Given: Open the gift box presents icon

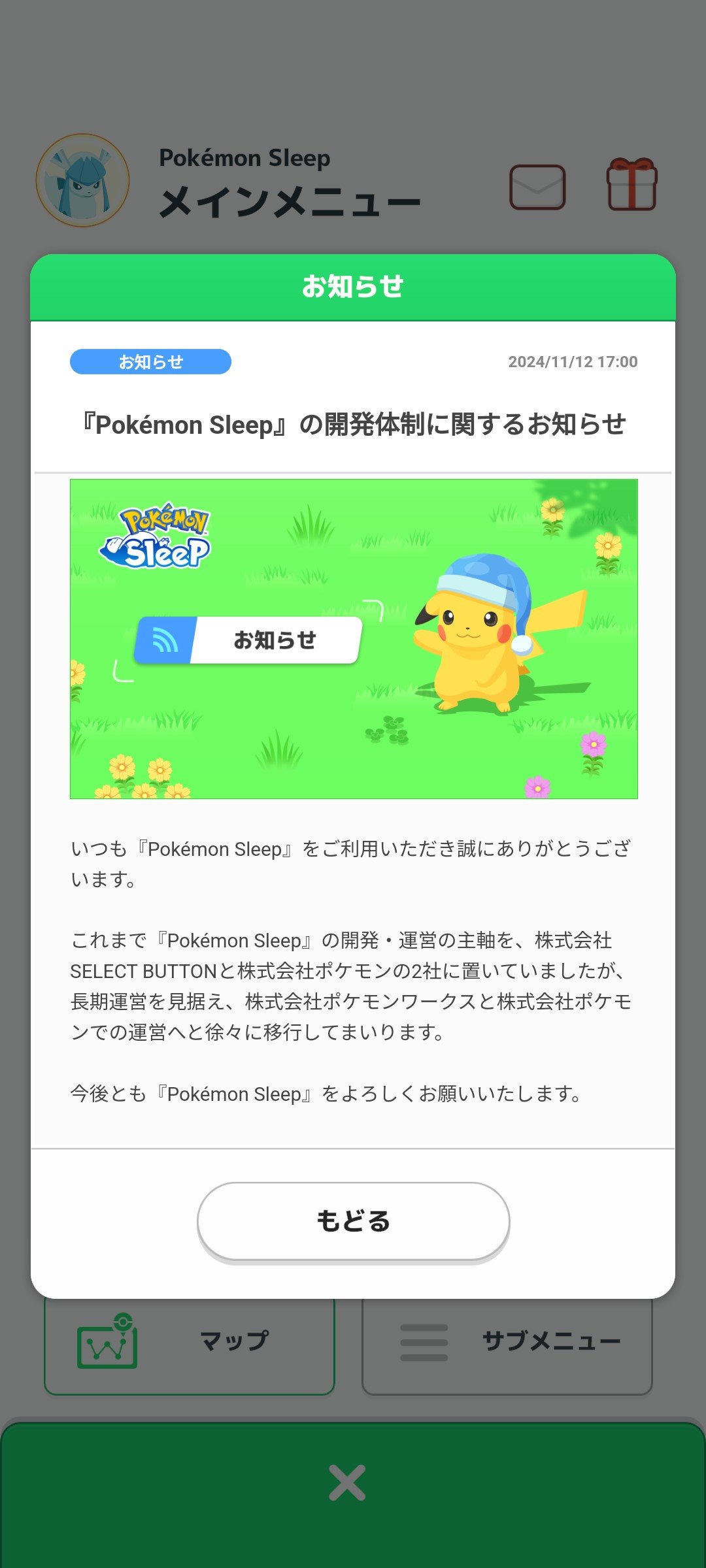Looking at the screenshot, I should pyautogui.click(x=631, y=185).
